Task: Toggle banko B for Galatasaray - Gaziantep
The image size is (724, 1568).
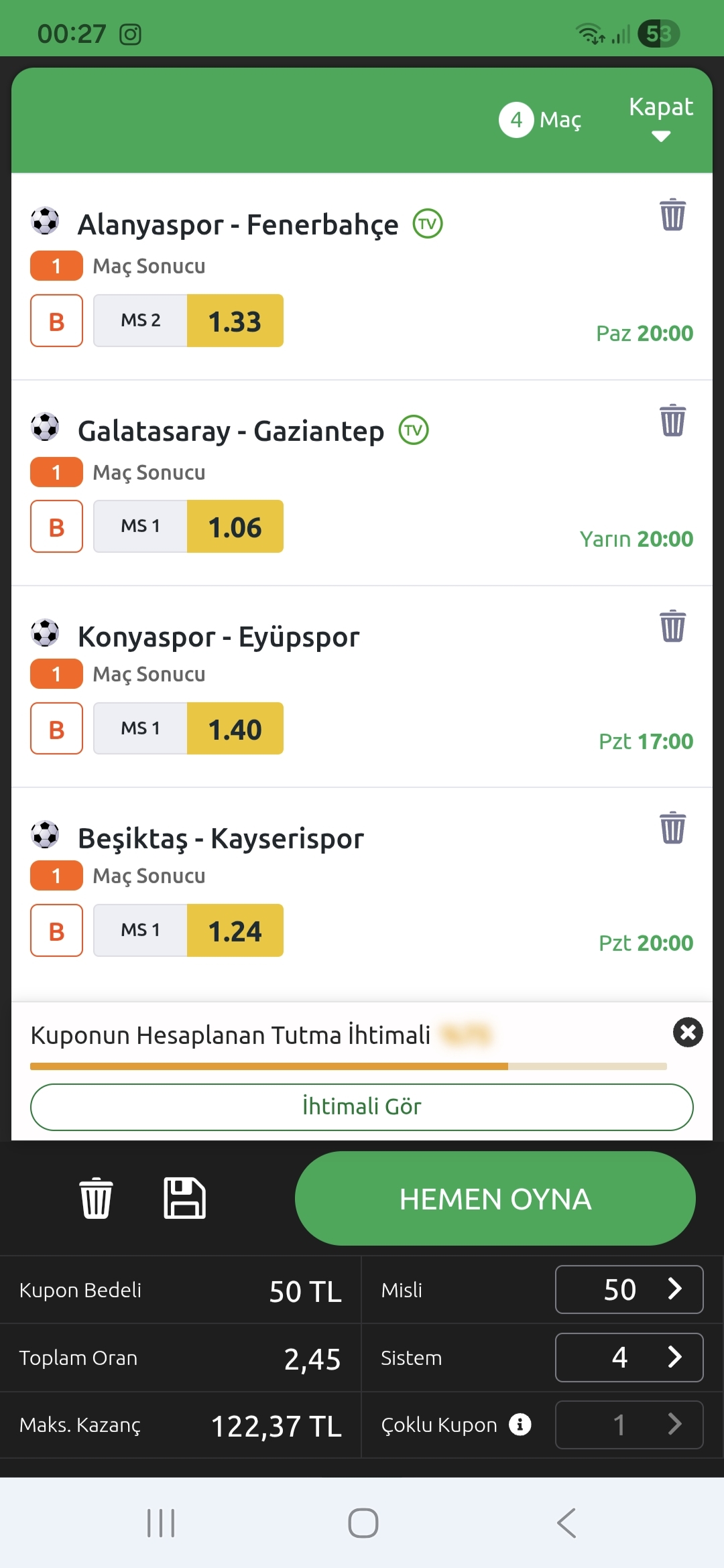Action: (x=56, y=527)
